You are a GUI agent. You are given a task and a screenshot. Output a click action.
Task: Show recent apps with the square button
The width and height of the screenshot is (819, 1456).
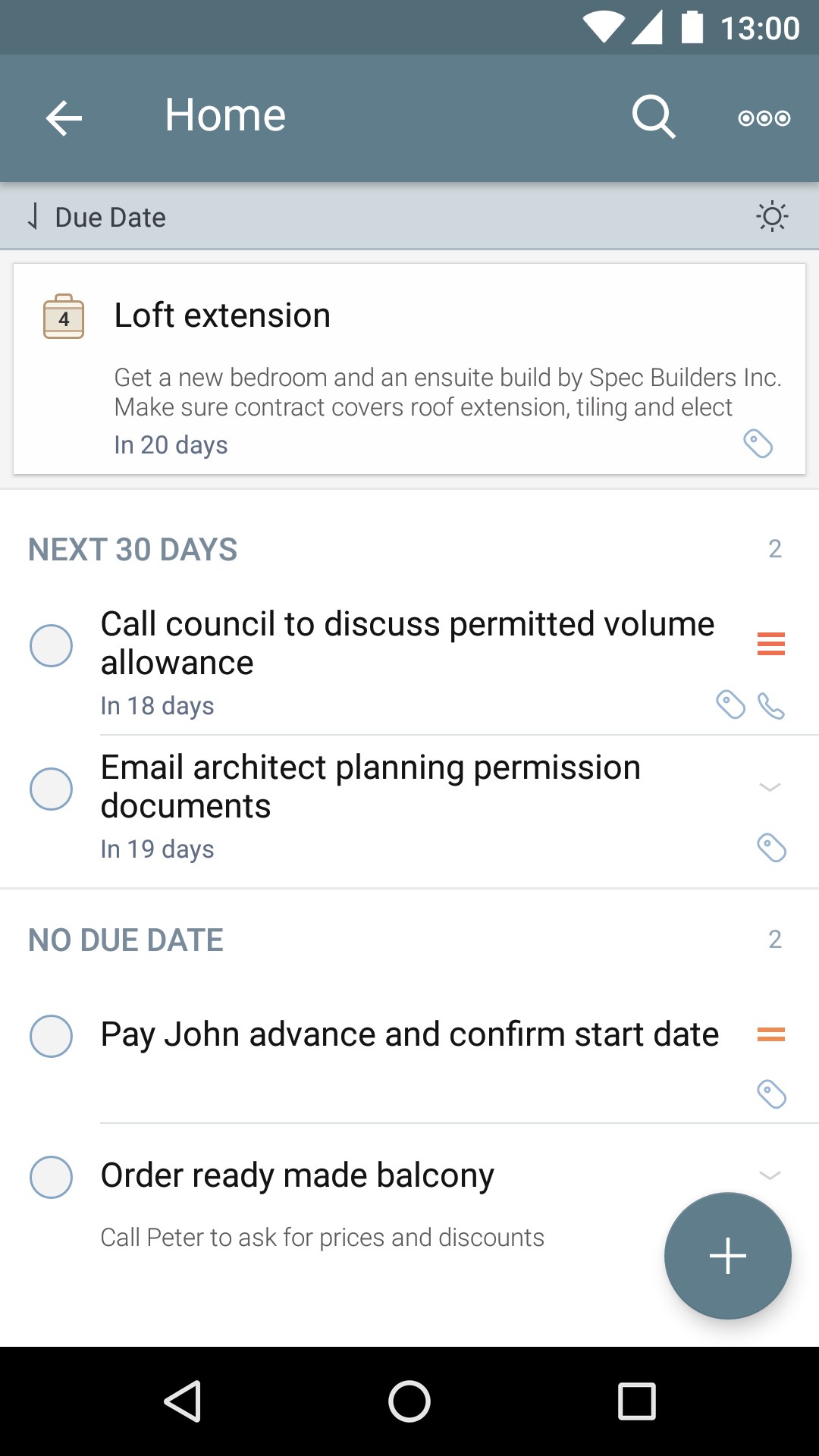pyautogui.click(x=636, y=1401)
